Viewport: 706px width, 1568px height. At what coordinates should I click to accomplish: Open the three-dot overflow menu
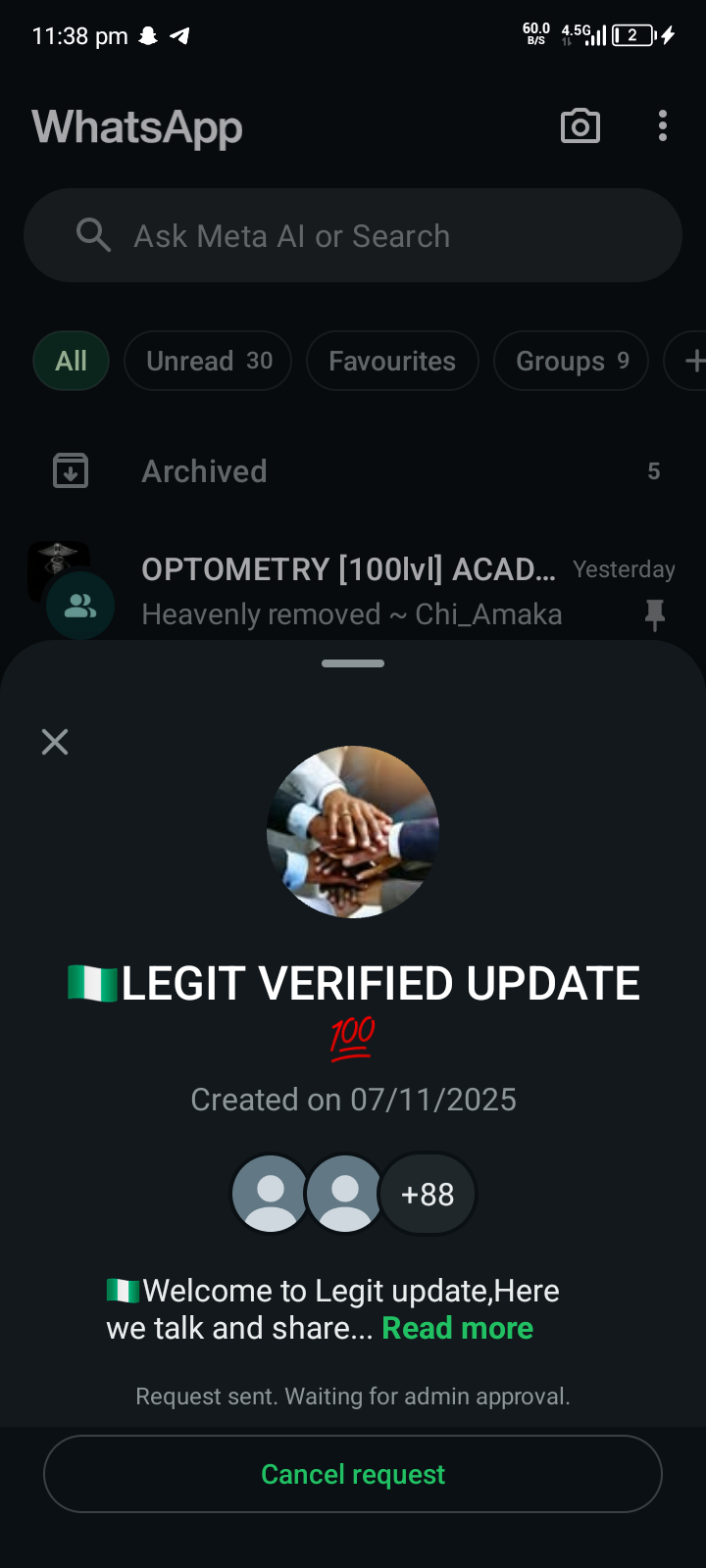tap(663, 126)
